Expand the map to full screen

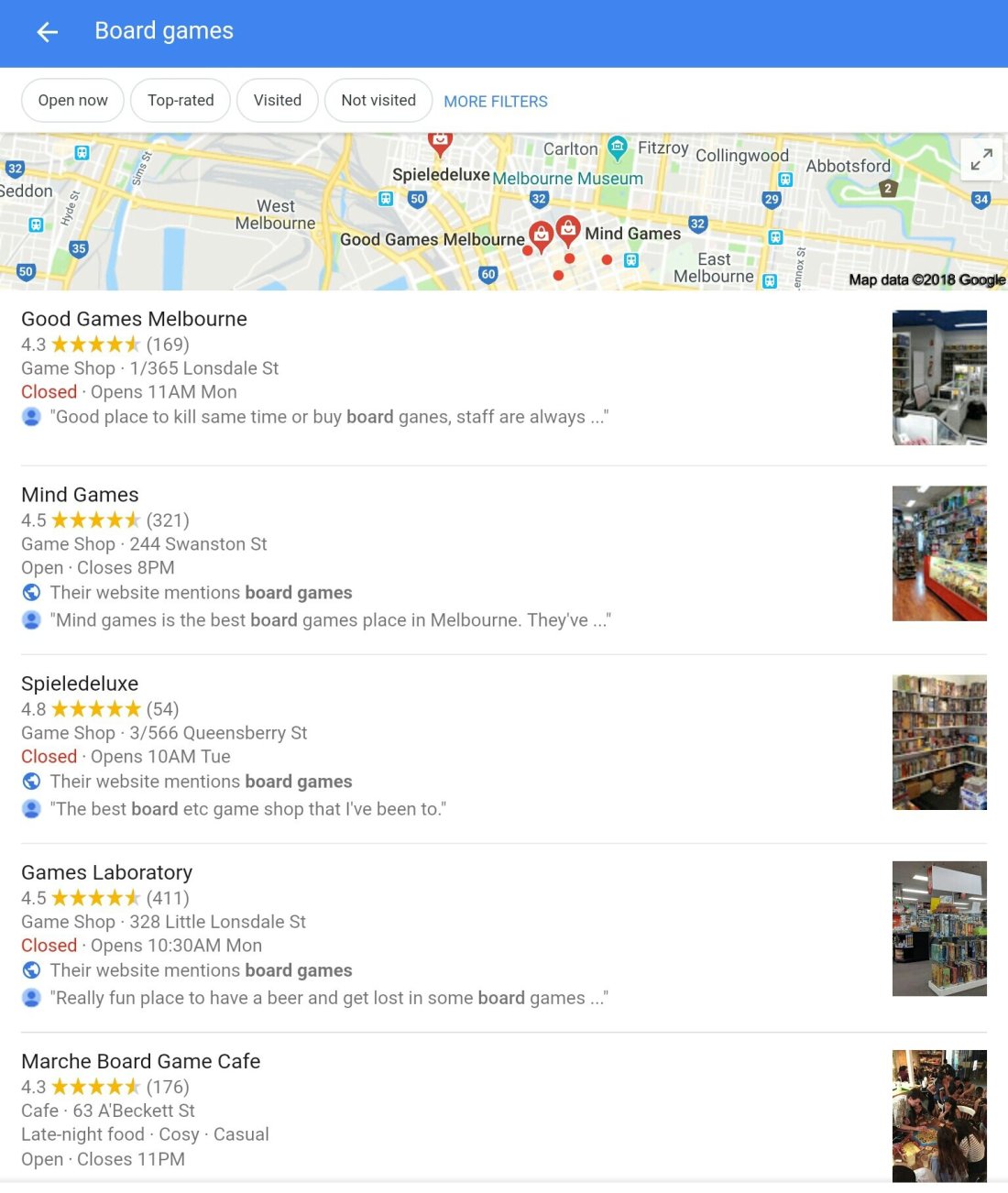981,159
